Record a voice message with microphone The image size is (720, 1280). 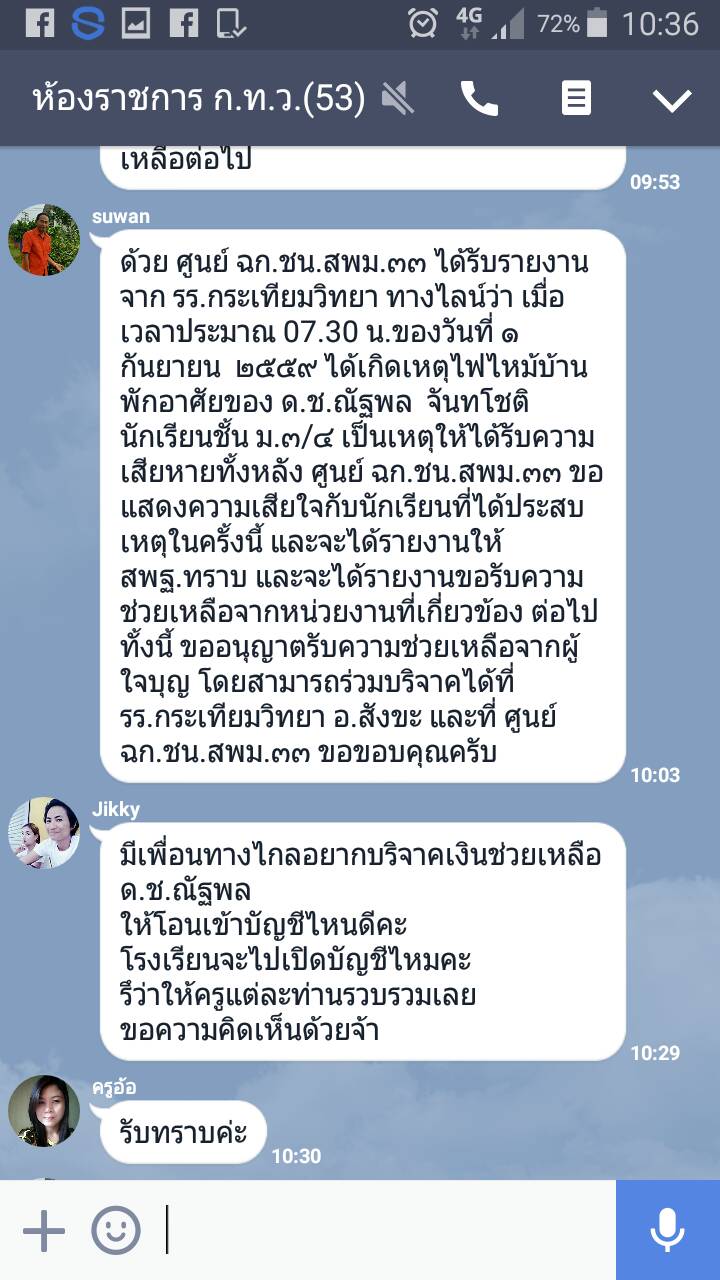click(x=668, y=1230)
